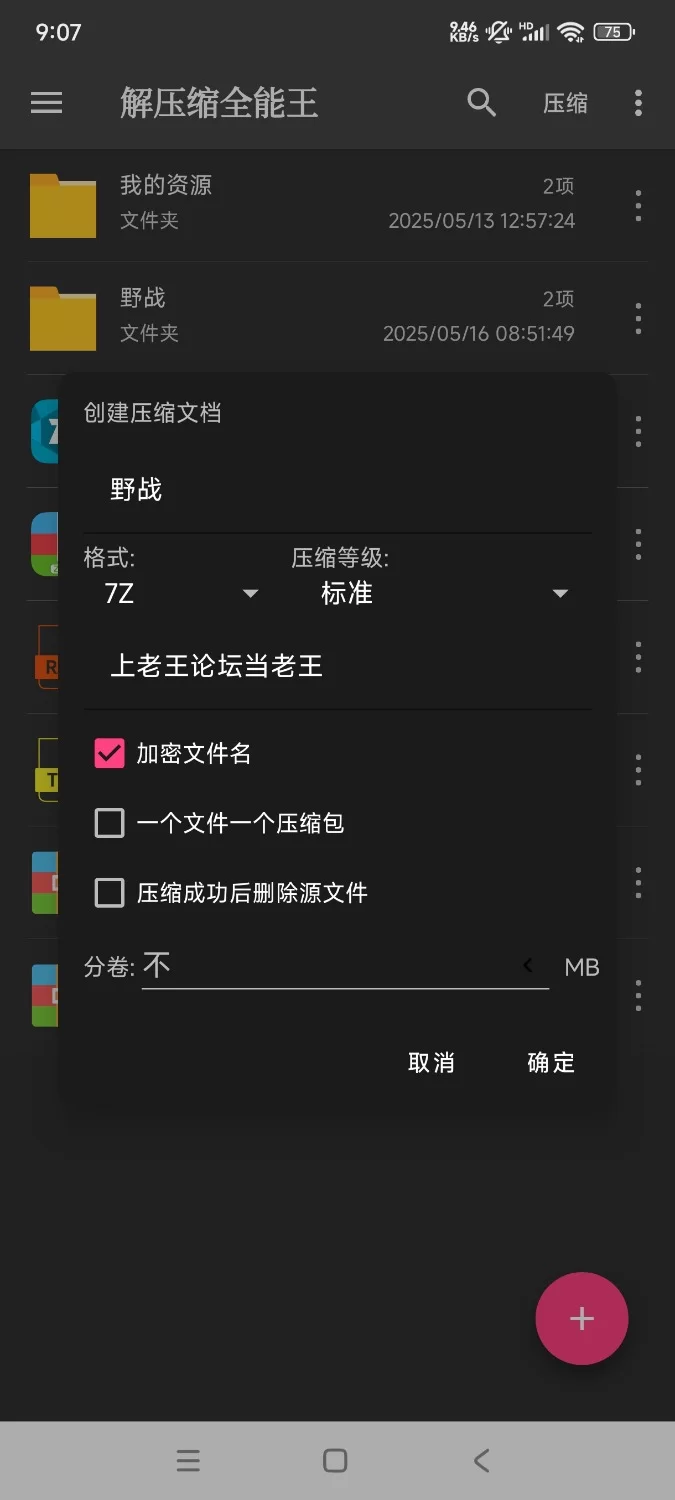Open more options for 我的资源 folder
Viewport: 675px width, 1500px height.
pyautogui.click(x=638, y=206)
